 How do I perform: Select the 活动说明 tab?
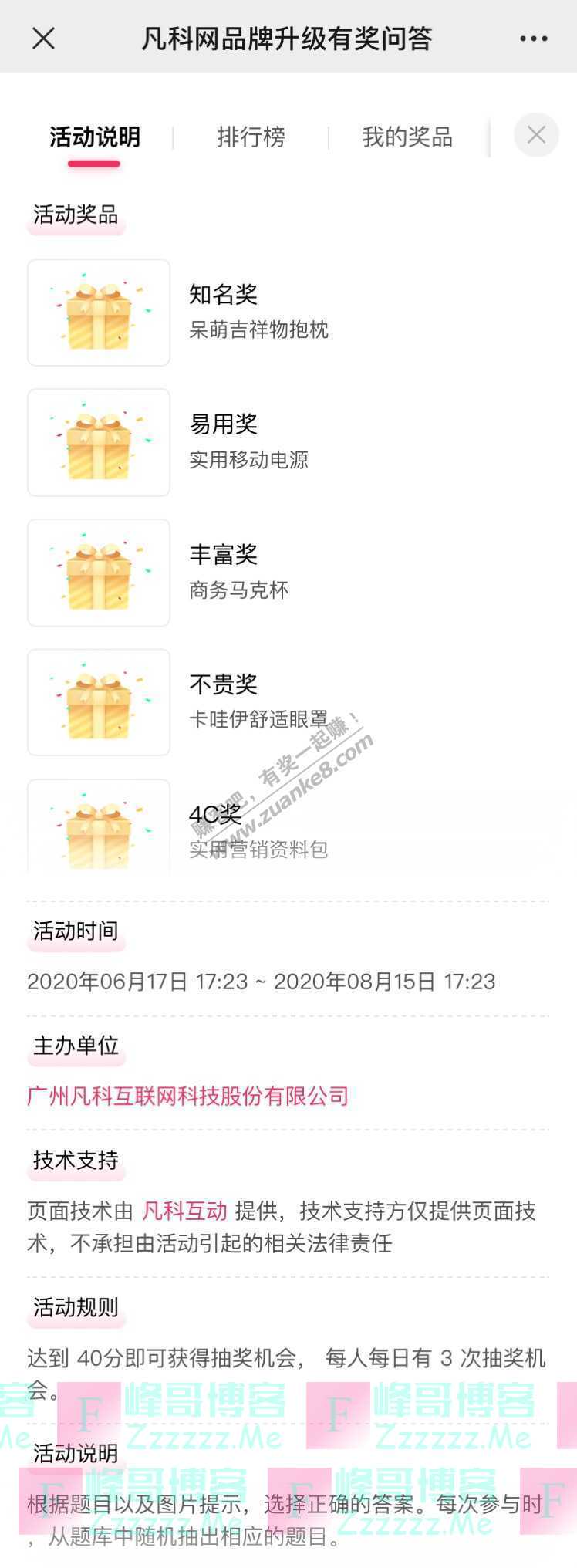tap(94, 137)
